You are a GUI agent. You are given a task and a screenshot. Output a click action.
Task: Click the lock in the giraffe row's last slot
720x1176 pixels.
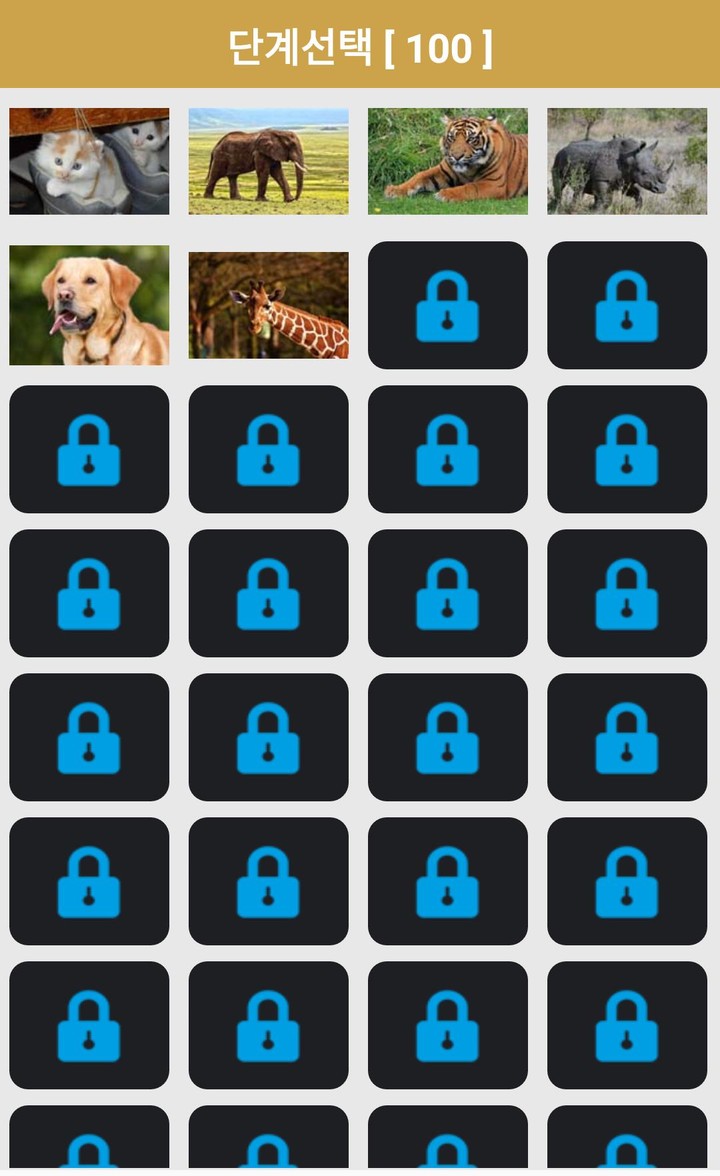[627, 304]
